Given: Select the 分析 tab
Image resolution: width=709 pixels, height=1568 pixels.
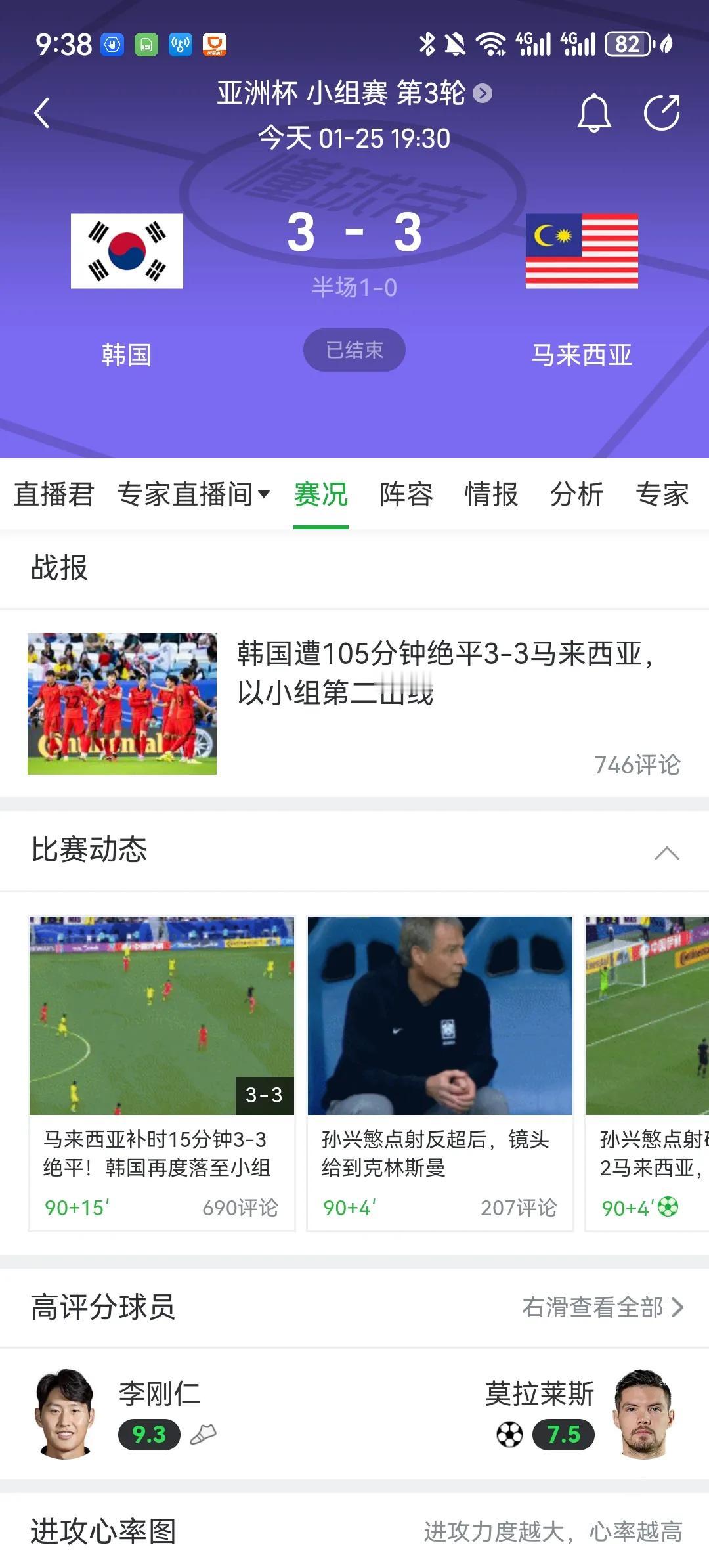Looking at the screenshot, I should tap(576, 496).
